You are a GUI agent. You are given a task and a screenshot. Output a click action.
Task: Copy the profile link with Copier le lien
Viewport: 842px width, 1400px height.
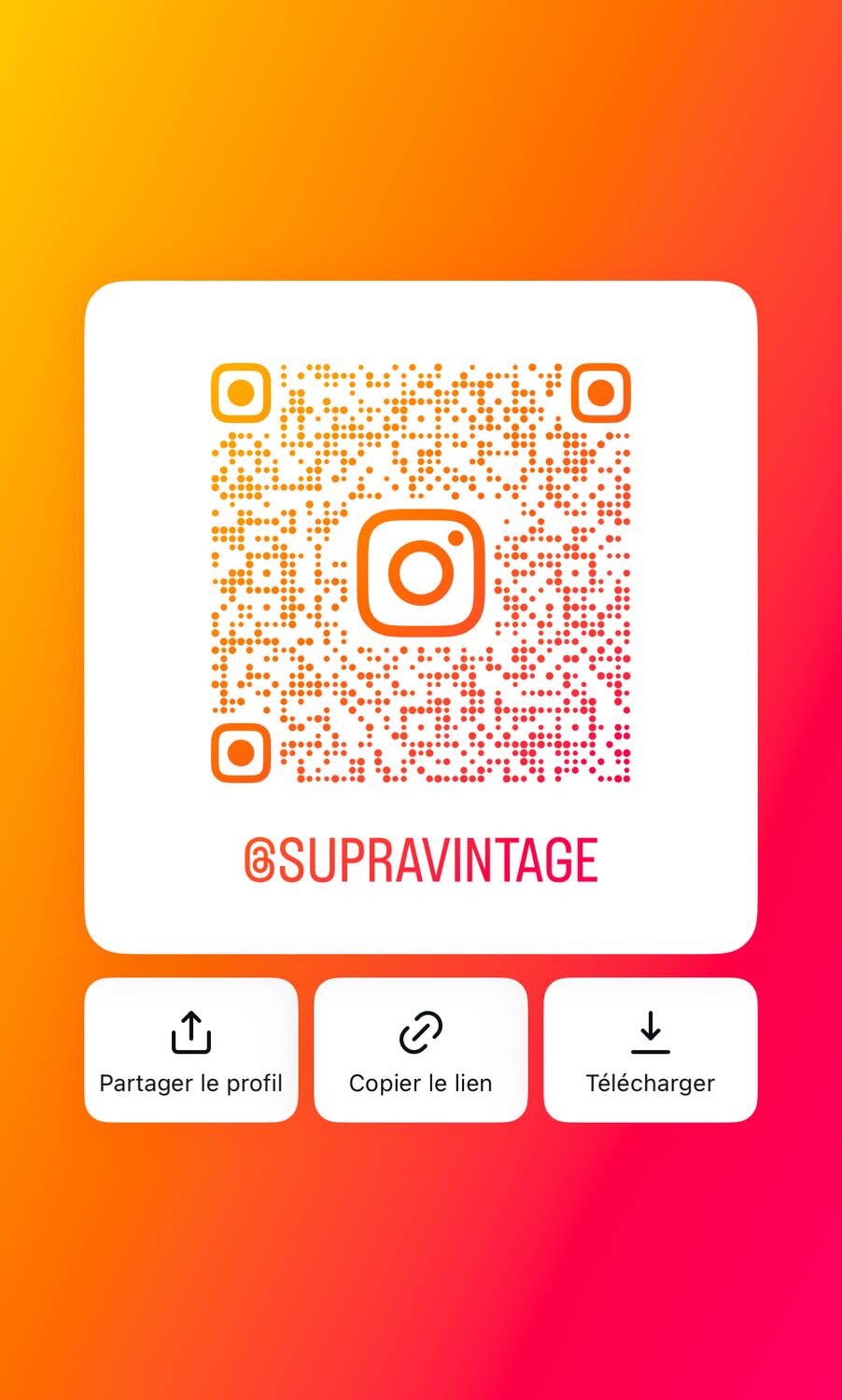421,1050
